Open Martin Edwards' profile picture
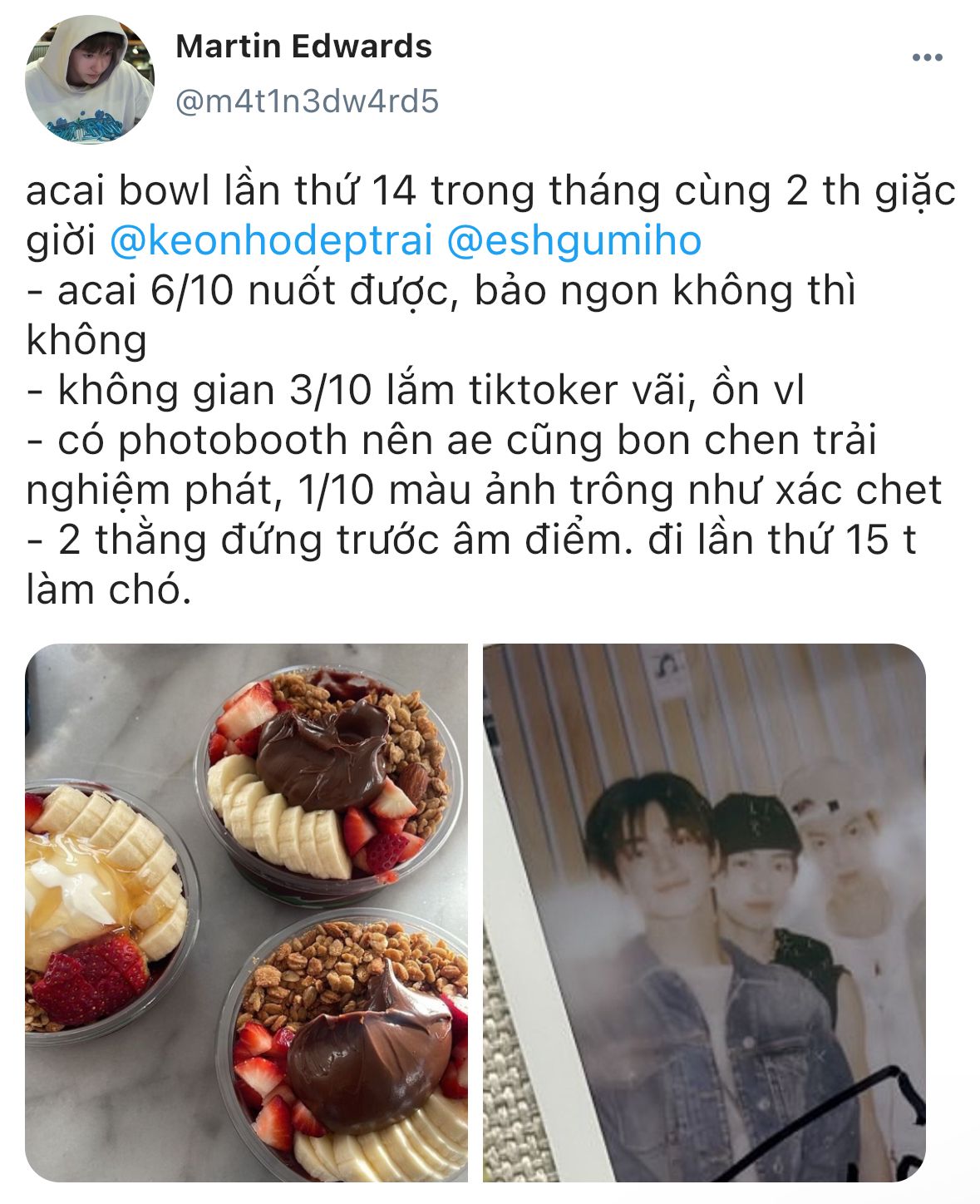The width and height of the screenshot is (980, 1204). point(90,80)
